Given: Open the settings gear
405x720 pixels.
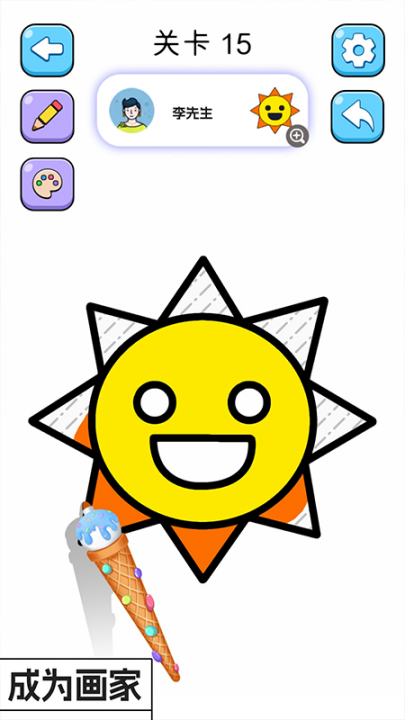Looking at the screenshot, I should click(358, 50).
